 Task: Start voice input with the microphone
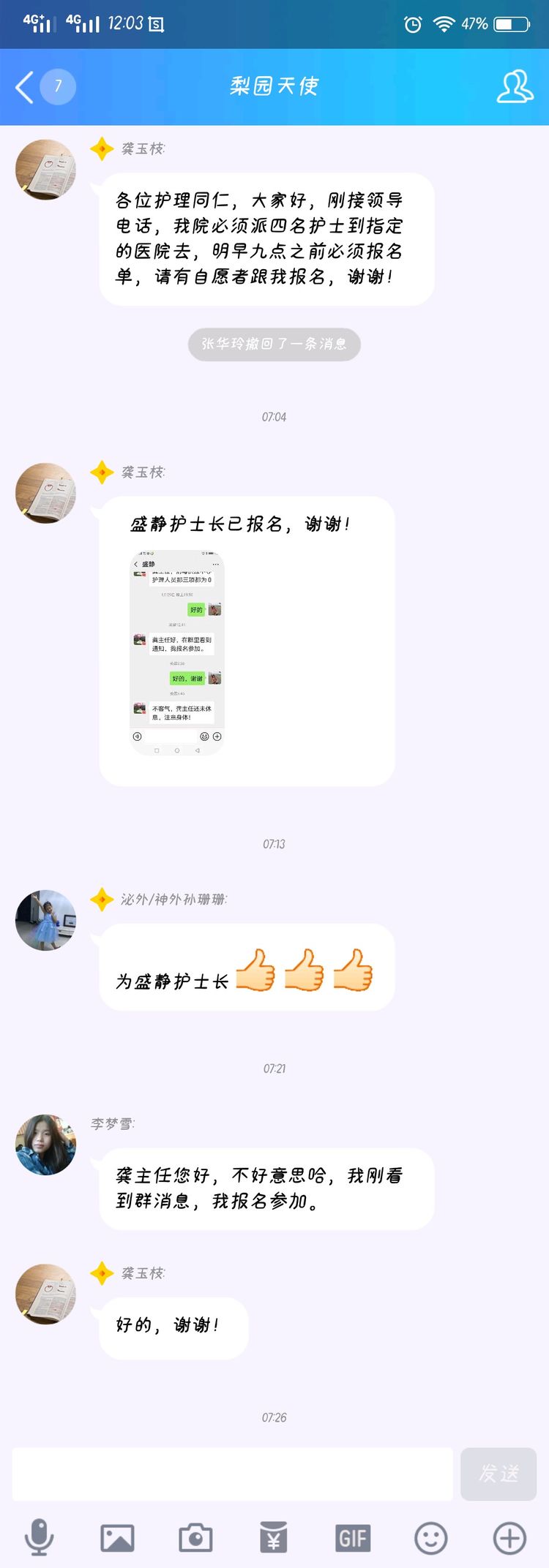[x=40, y=1537]
